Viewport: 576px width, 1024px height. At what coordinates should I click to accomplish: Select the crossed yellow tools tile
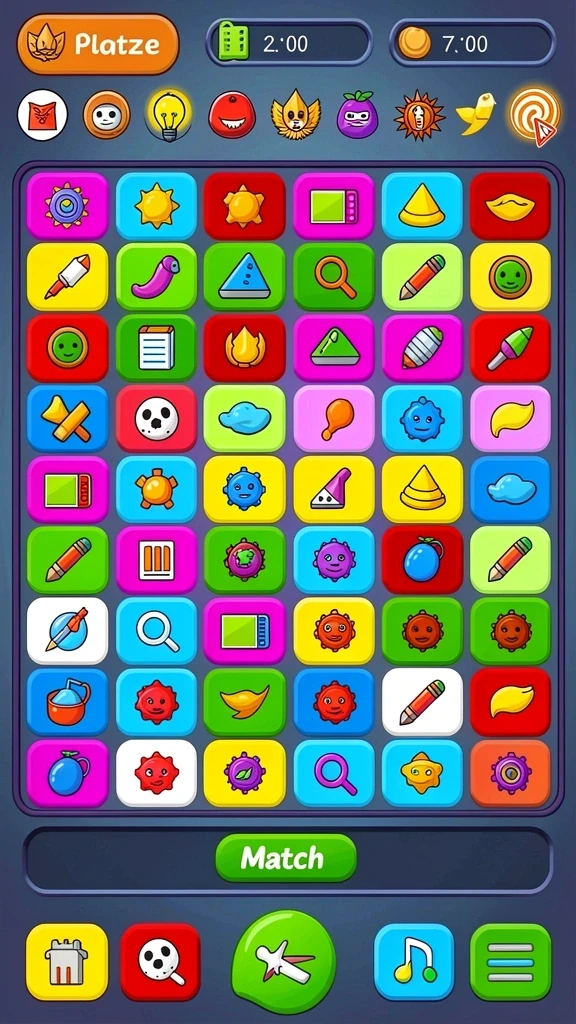click(67, 419)
